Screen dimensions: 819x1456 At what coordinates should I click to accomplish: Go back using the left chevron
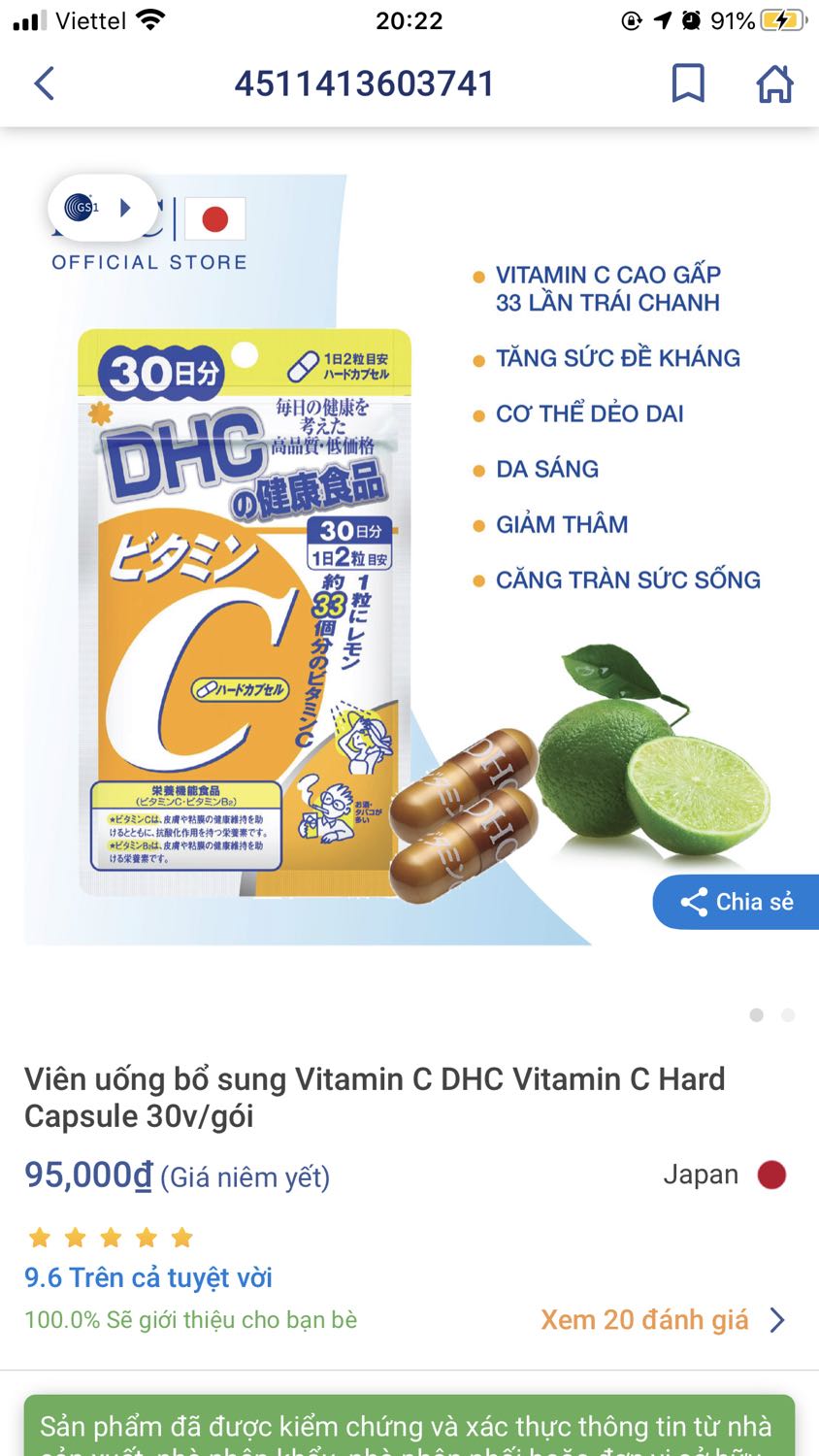[x=44, y=84]
